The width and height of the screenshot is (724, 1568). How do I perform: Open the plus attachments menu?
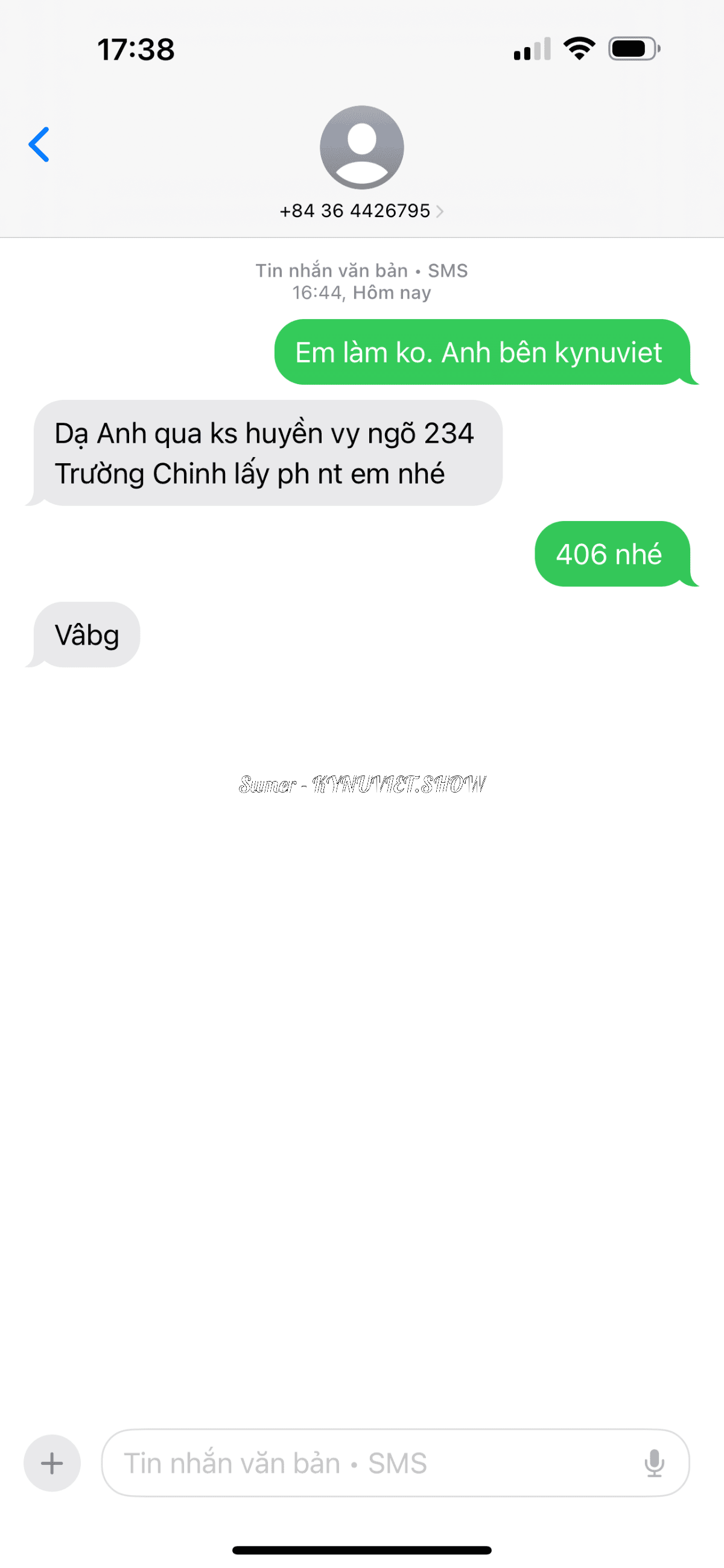click(52, 1462)
